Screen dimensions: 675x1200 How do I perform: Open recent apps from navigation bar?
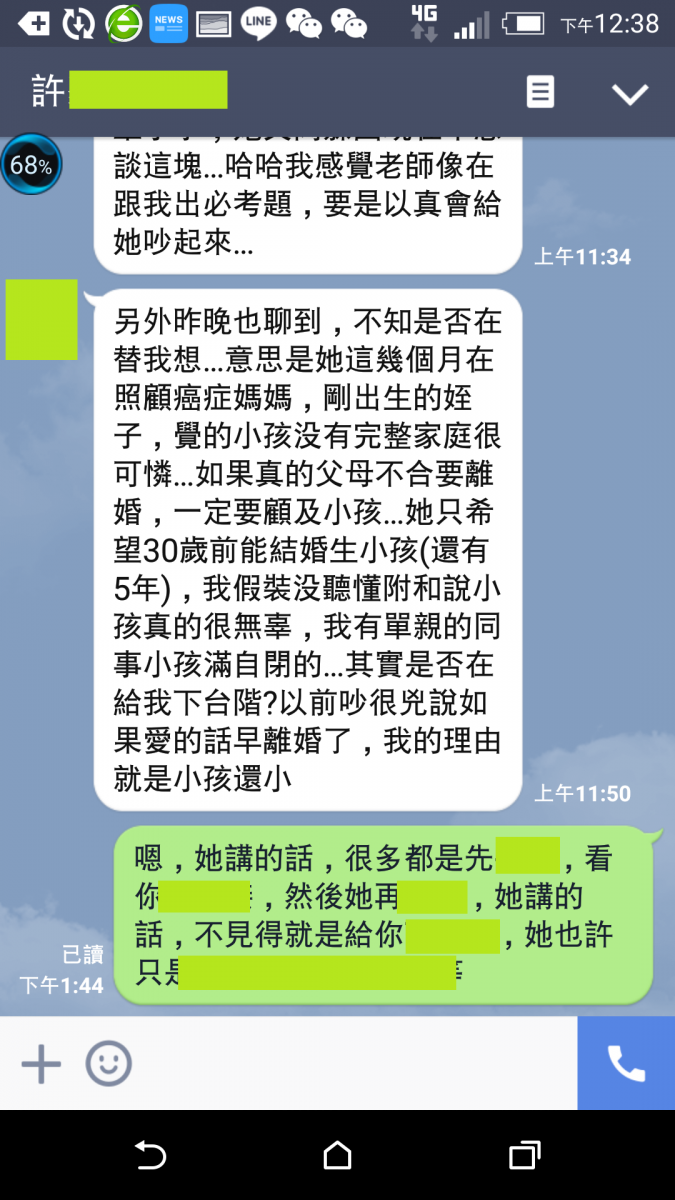[x=524, y=1156]
